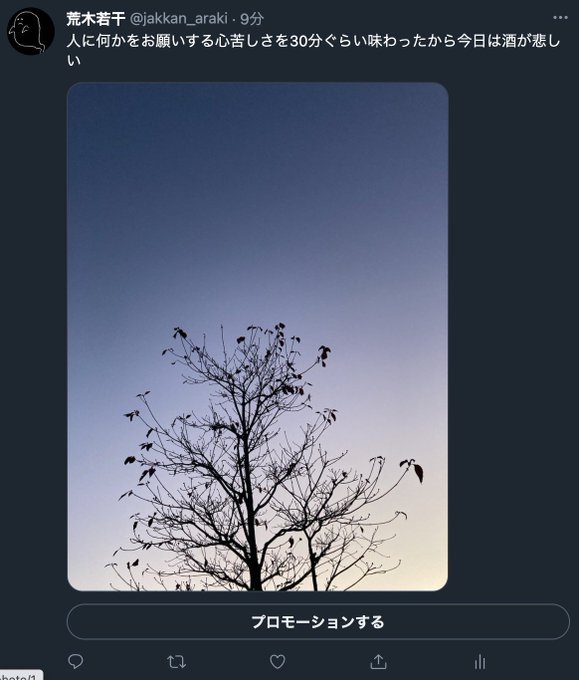Open the @jakkan_araki handle link
579x680 pixels.
coord(179,19)
